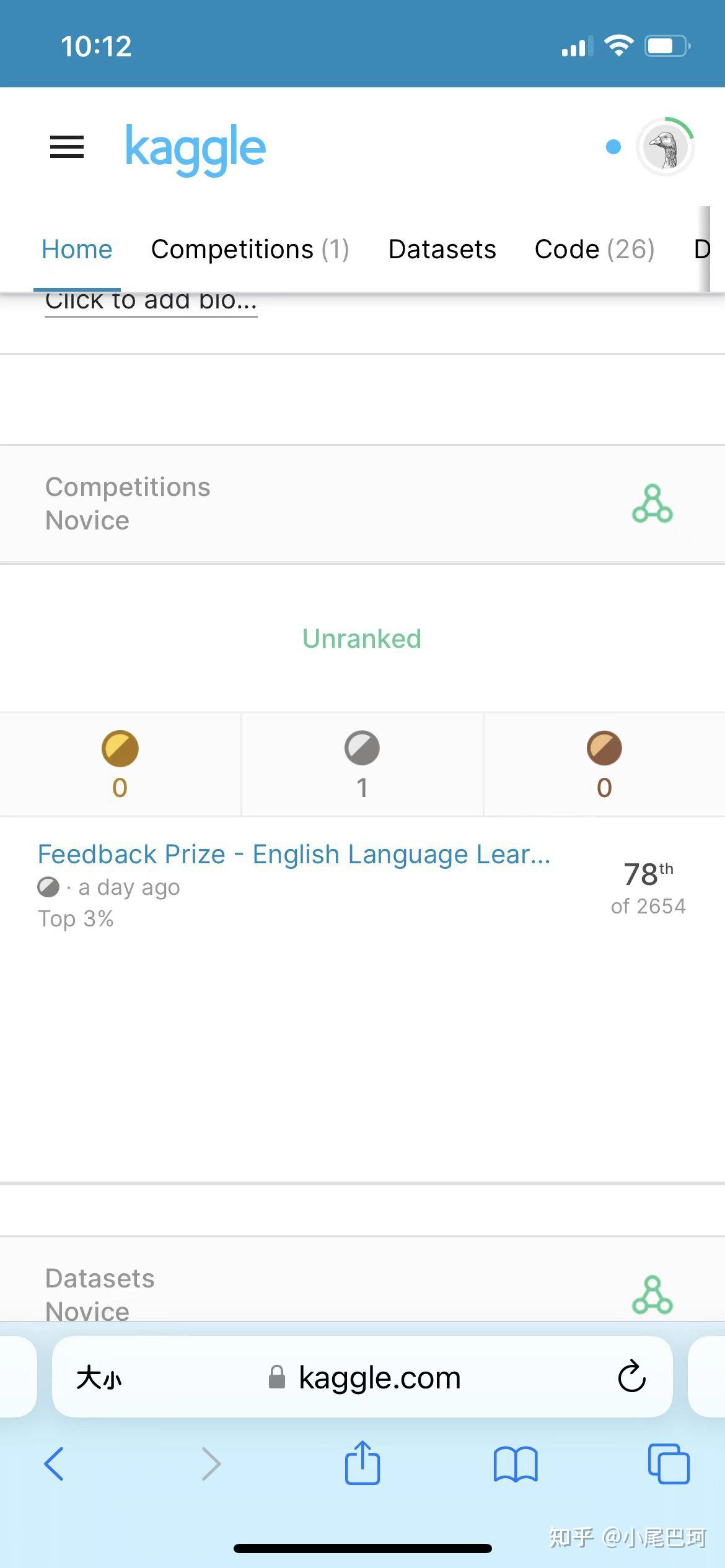
Task: Open Safari bookmarks
Action: (516, 1464)
